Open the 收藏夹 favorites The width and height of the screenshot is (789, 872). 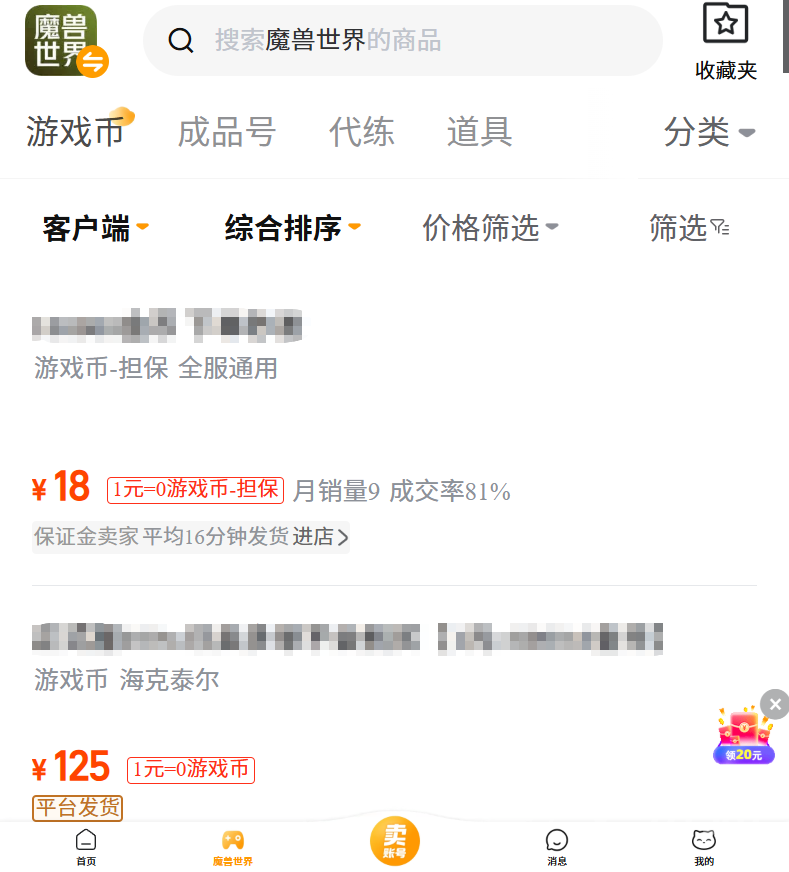(726, 43)
